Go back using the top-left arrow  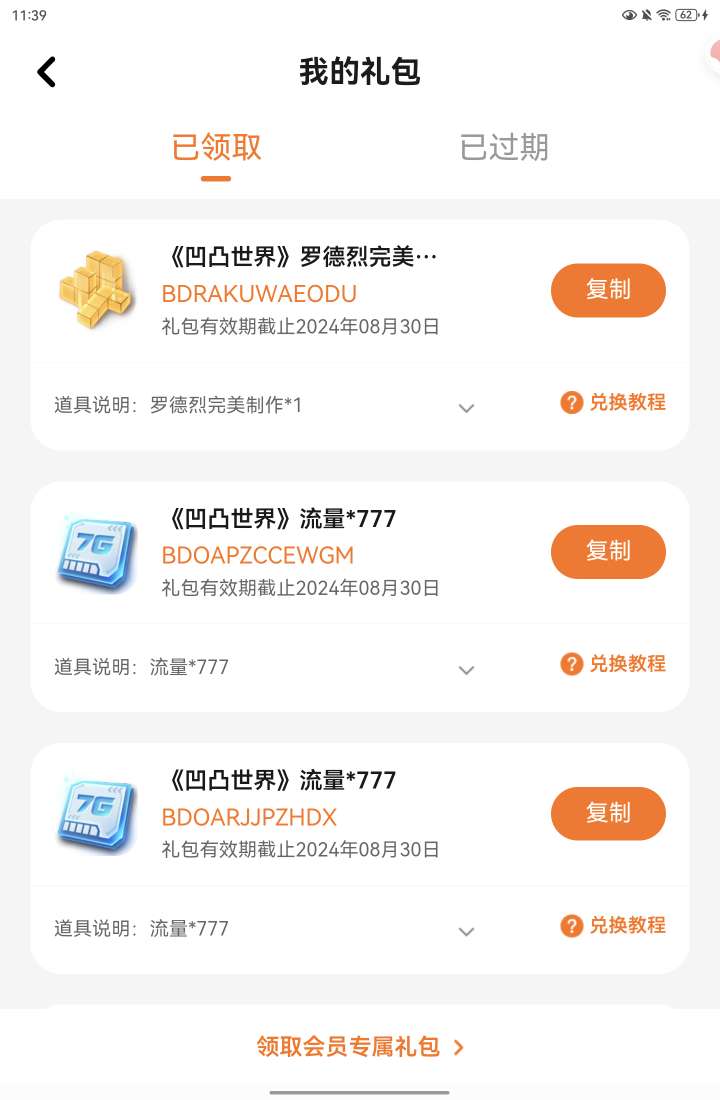coord(46,72)
